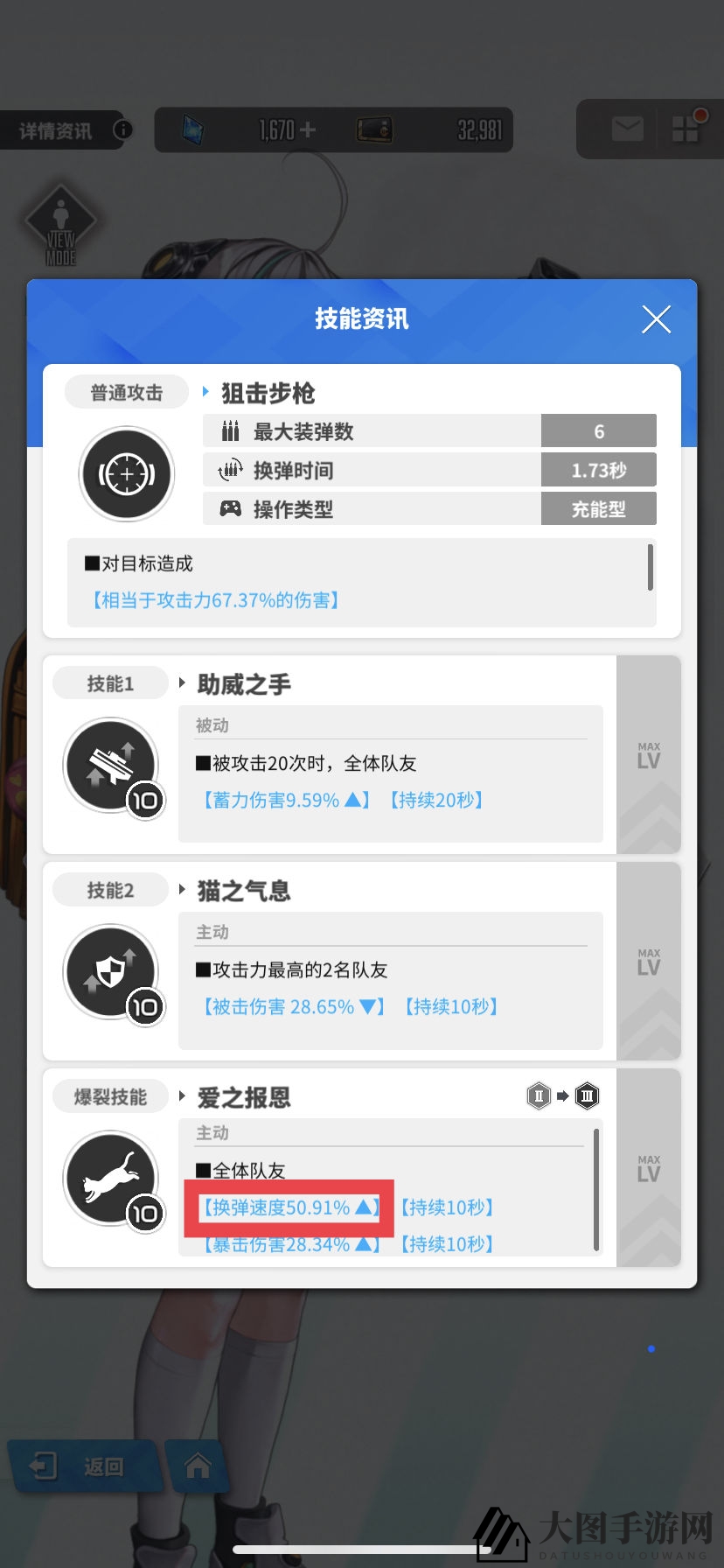The image size is (724, 1568).
Task: Tap the 助威之手 skill 1 icon
Action: (111, 766)
